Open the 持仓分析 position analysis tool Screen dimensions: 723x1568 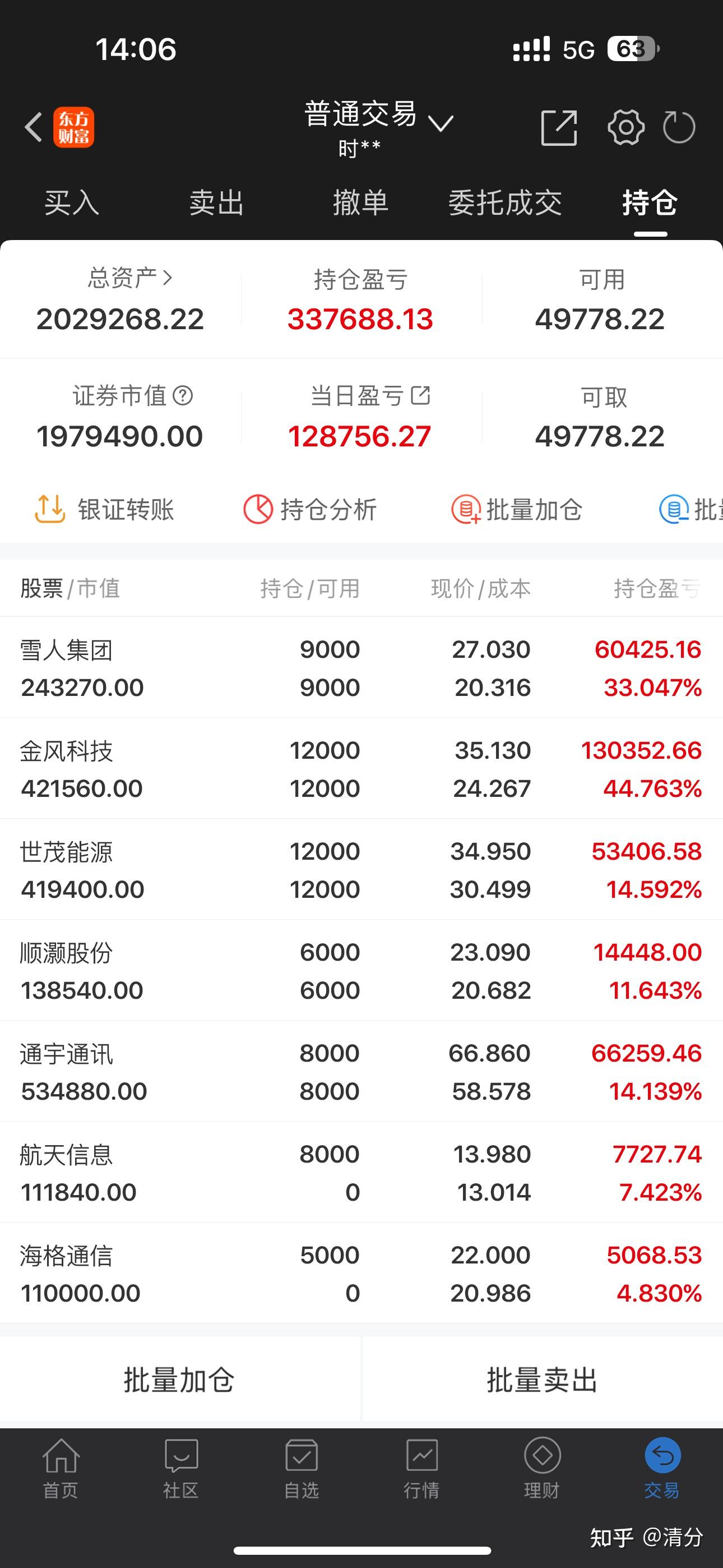pos(310,510)
